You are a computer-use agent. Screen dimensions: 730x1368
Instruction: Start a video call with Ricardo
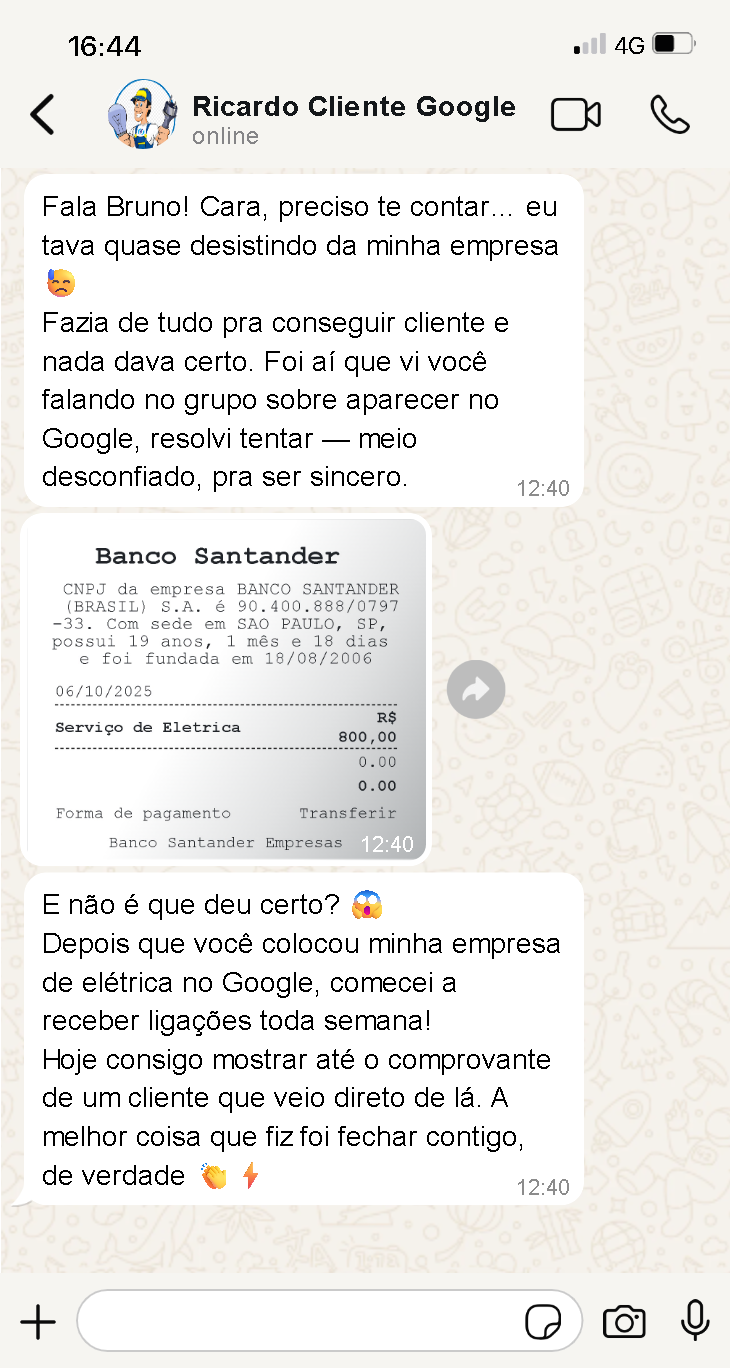click(x=576, y=115)
